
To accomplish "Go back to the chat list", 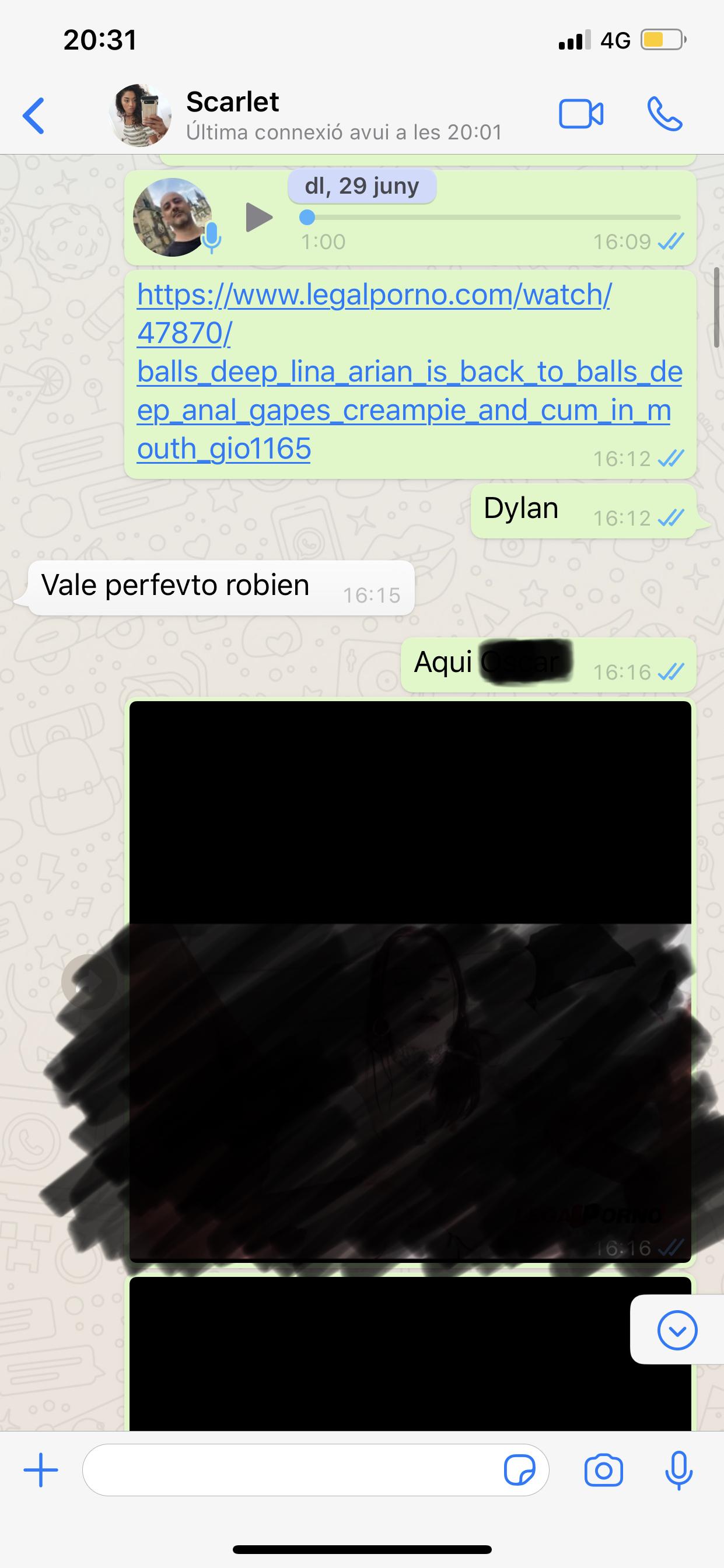I will coord(34,115).
